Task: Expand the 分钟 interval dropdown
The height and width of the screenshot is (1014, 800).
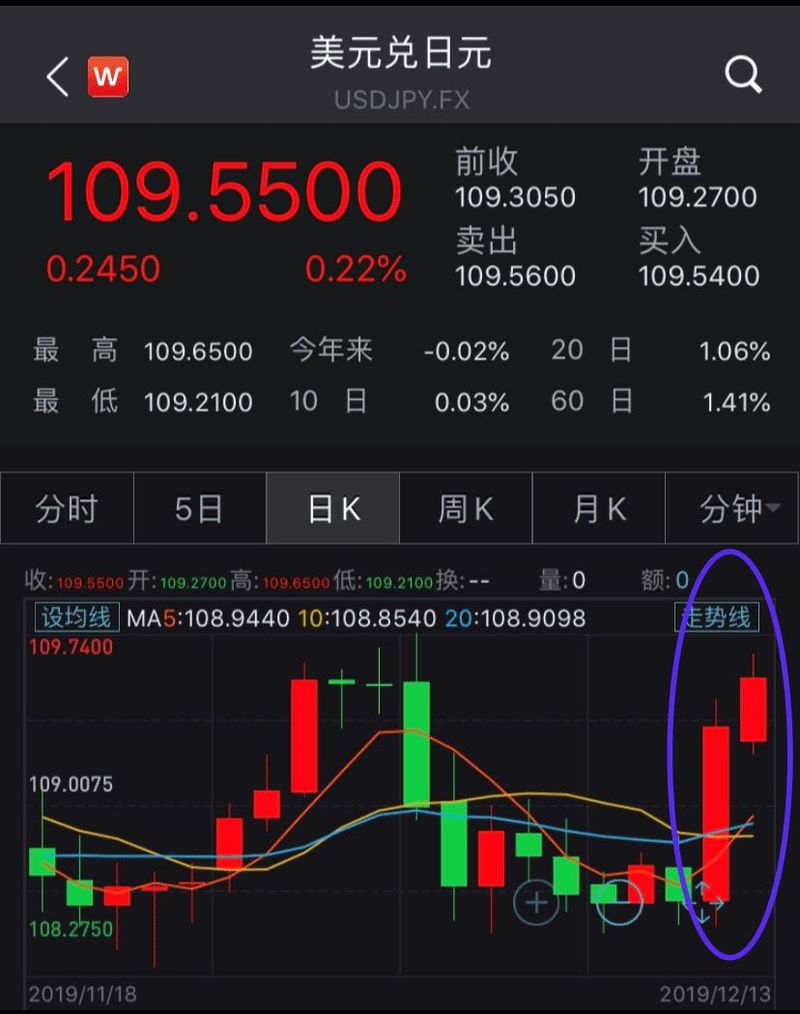Action: click(x=738, y=509)
